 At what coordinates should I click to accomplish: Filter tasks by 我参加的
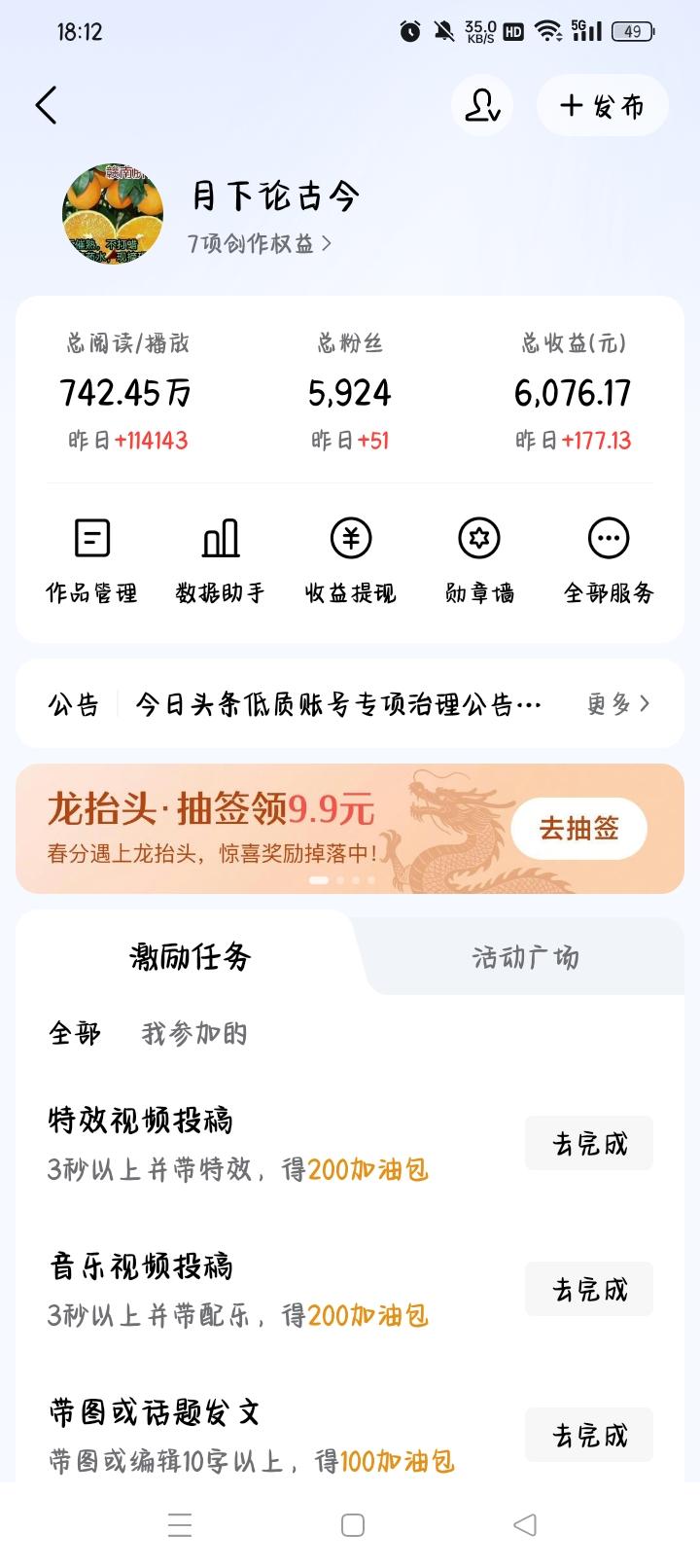pyautogui.click(x=193, y=1035)
